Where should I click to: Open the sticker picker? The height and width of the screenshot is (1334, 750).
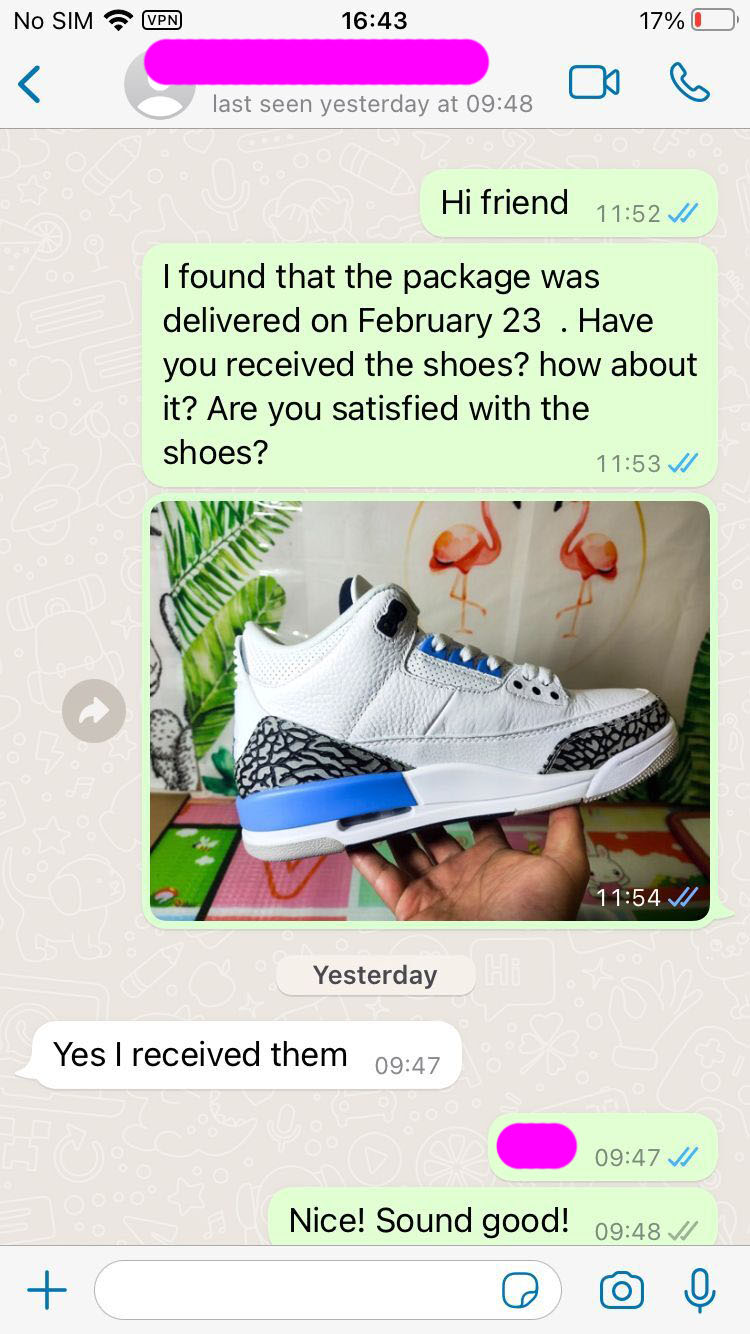[520, 1291]
